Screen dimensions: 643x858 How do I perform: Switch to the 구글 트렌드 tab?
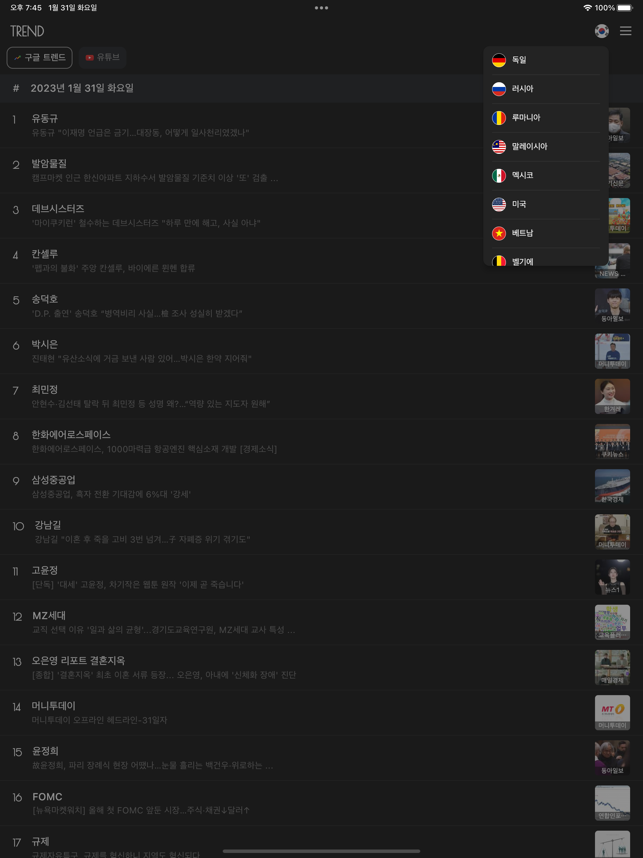(40, 58)
